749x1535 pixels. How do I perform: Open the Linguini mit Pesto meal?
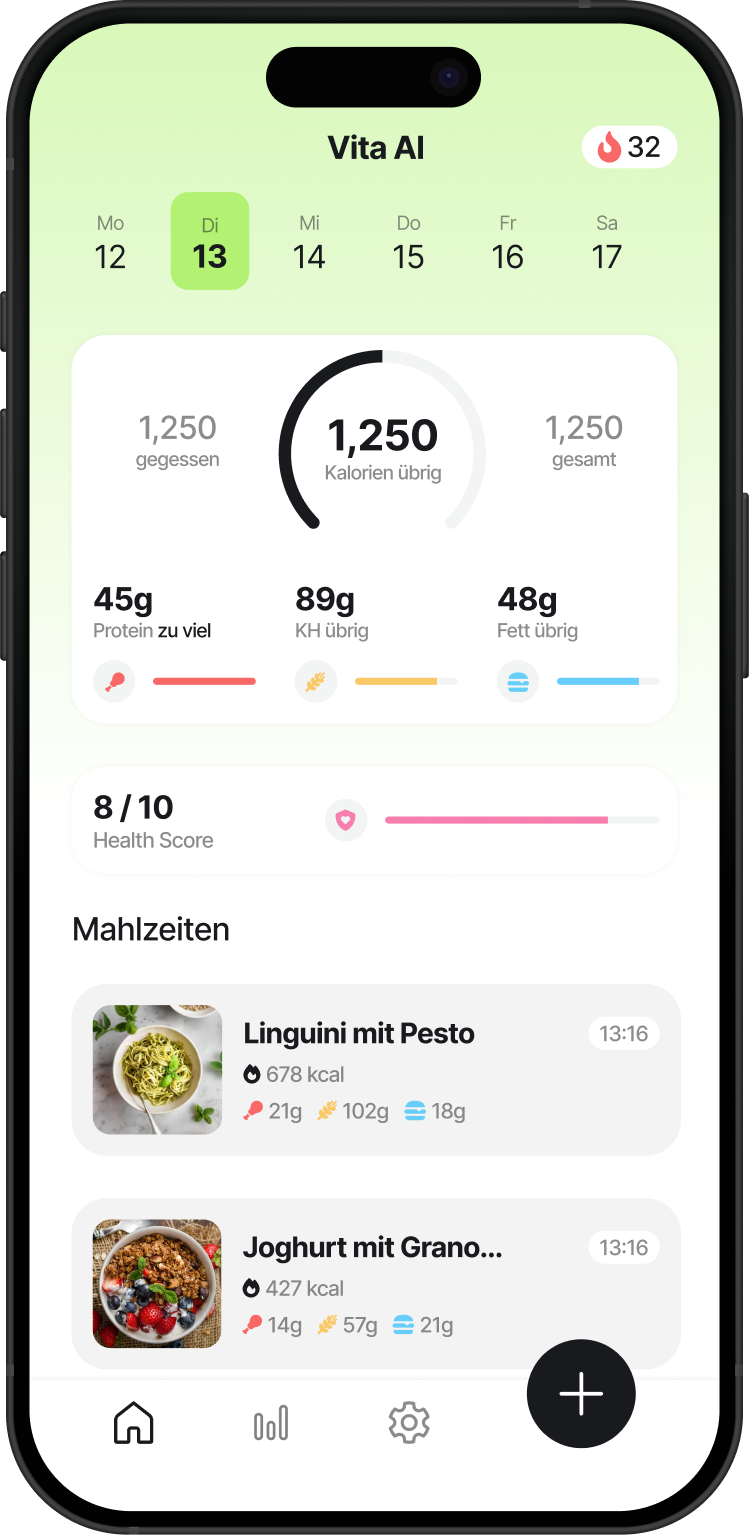(376, 1069)
